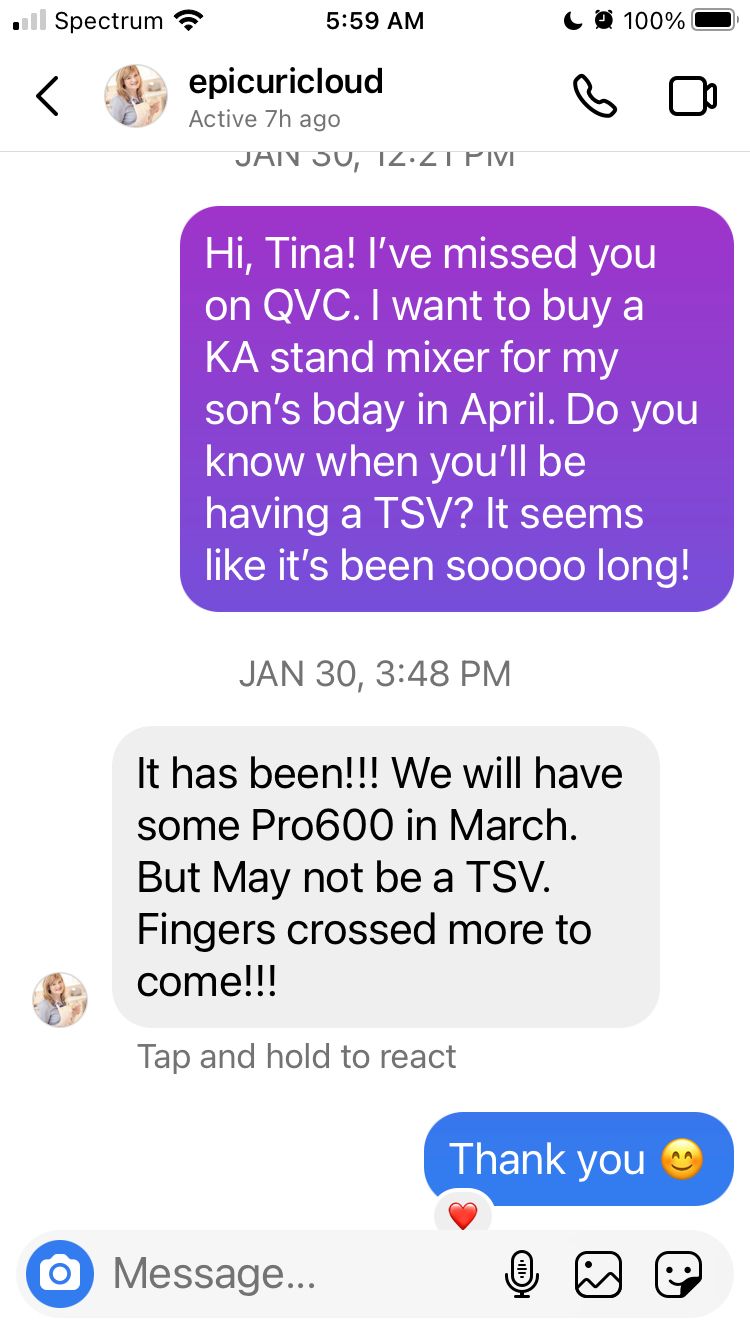Record a voice message with the microphone

(520, 1274)
